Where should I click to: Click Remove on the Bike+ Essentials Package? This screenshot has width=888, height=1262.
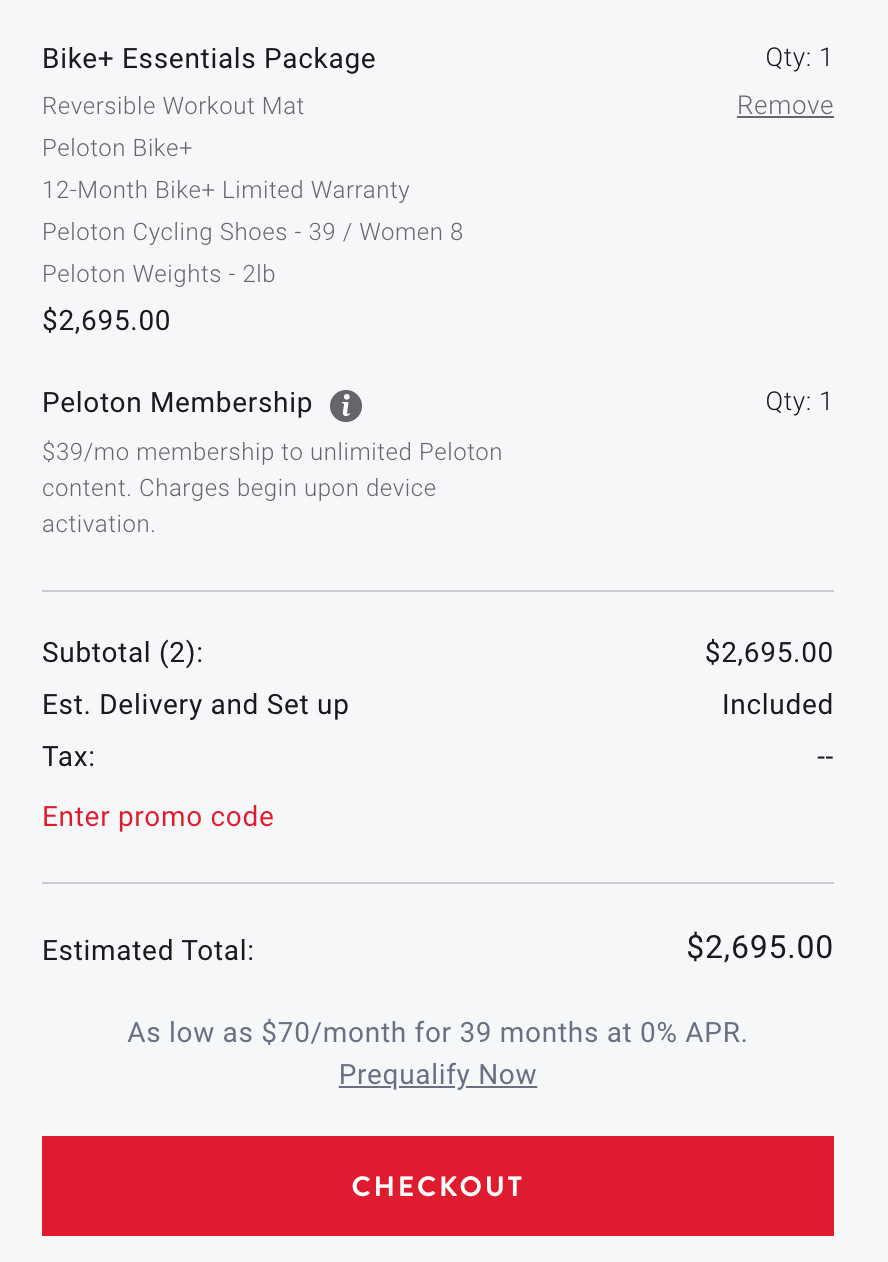pos(785,105)
